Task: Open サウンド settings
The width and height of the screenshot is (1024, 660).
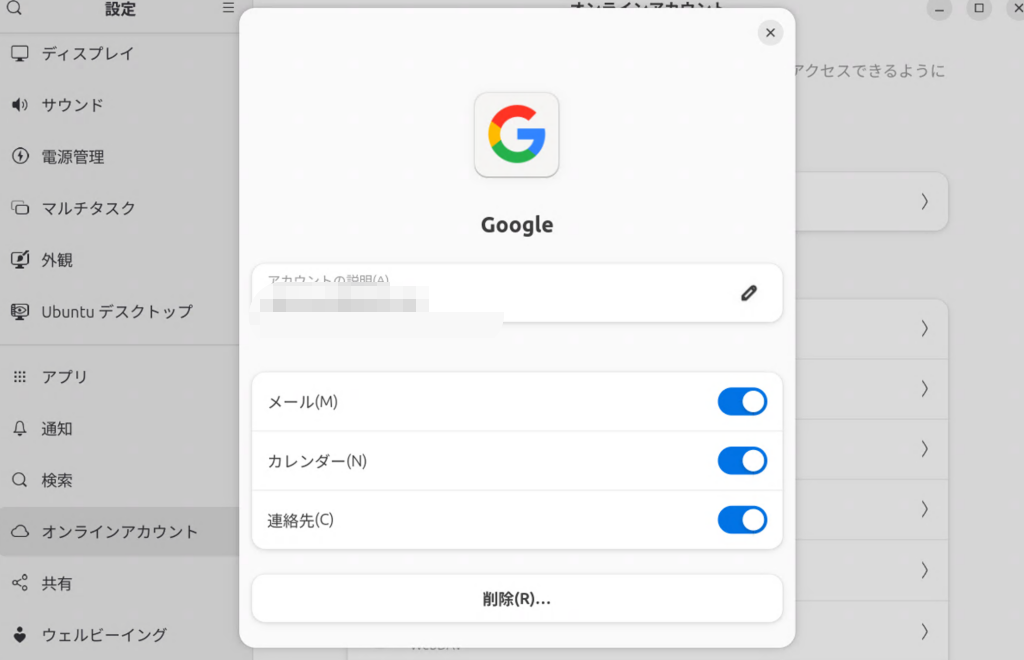Action: pyautogui.click(x=120, y=105)
